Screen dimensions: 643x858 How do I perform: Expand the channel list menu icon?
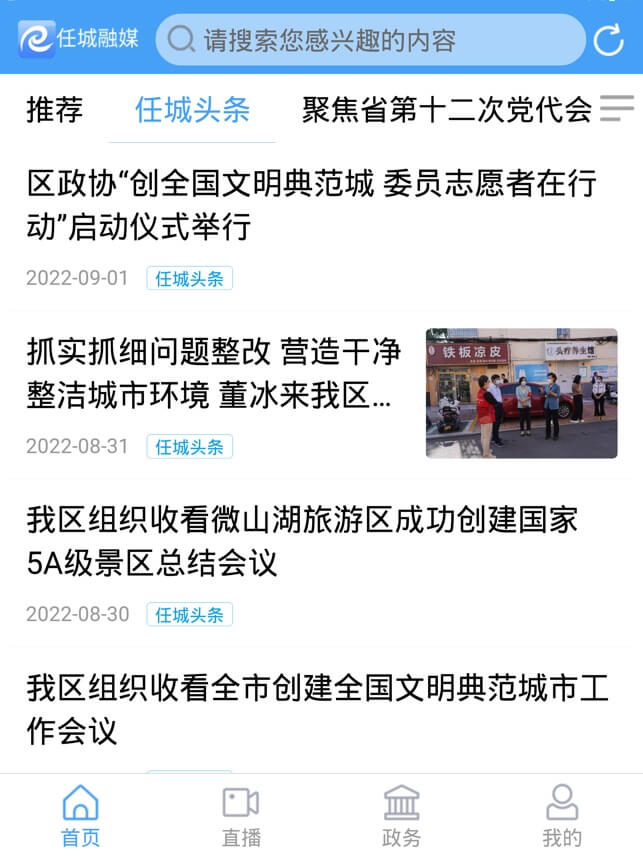click(617, 108)
